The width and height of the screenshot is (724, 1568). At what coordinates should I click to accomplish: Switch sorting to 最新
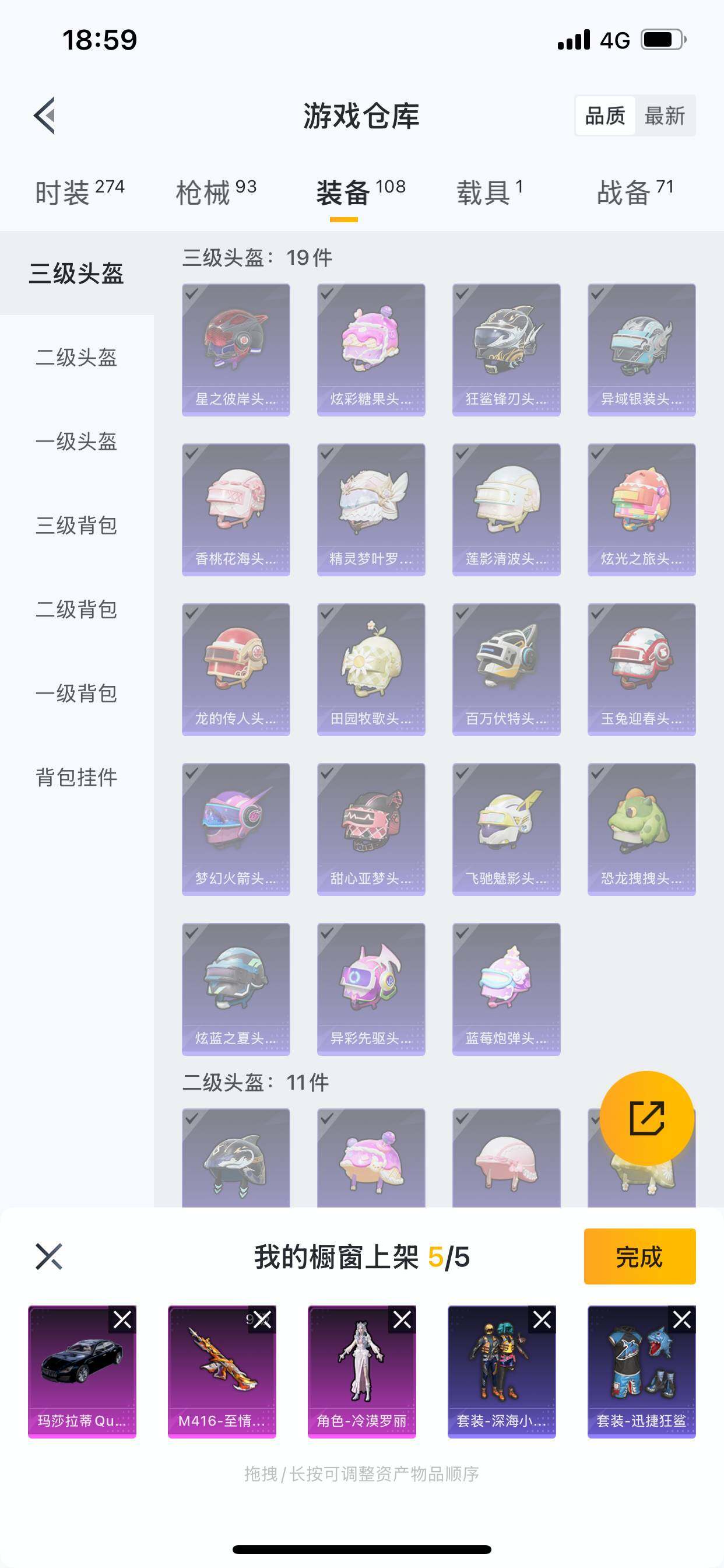(665, 116)
